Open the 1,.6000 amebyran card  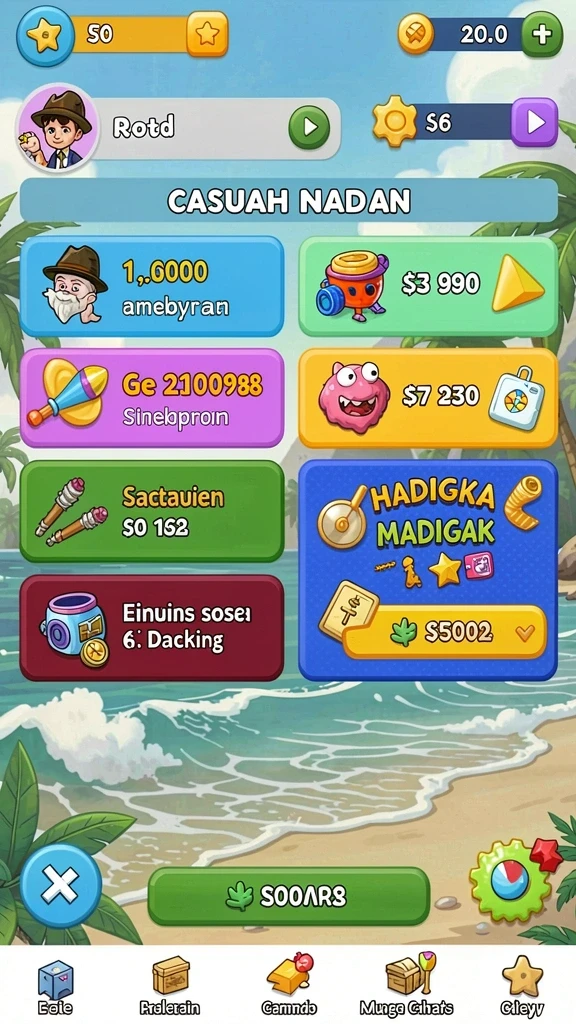click(x=152, y=287)
